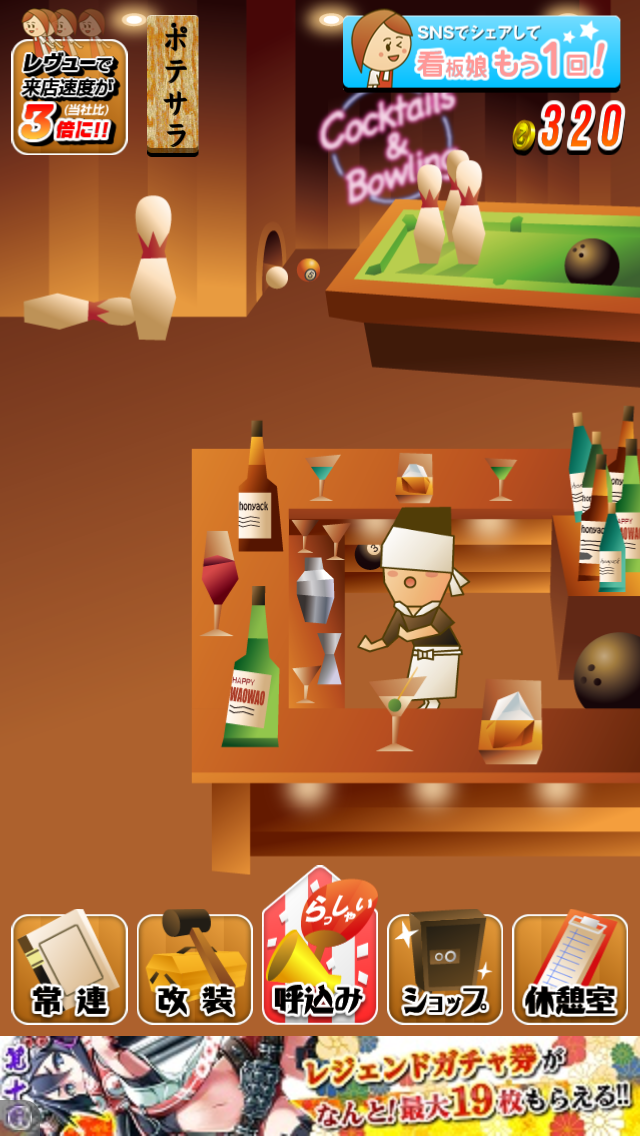The width and height of the screenshot is (640, 1136).
Task: Open the review bonus 3倍 banner
Action: pyautogui.click(x=69, y=97)
